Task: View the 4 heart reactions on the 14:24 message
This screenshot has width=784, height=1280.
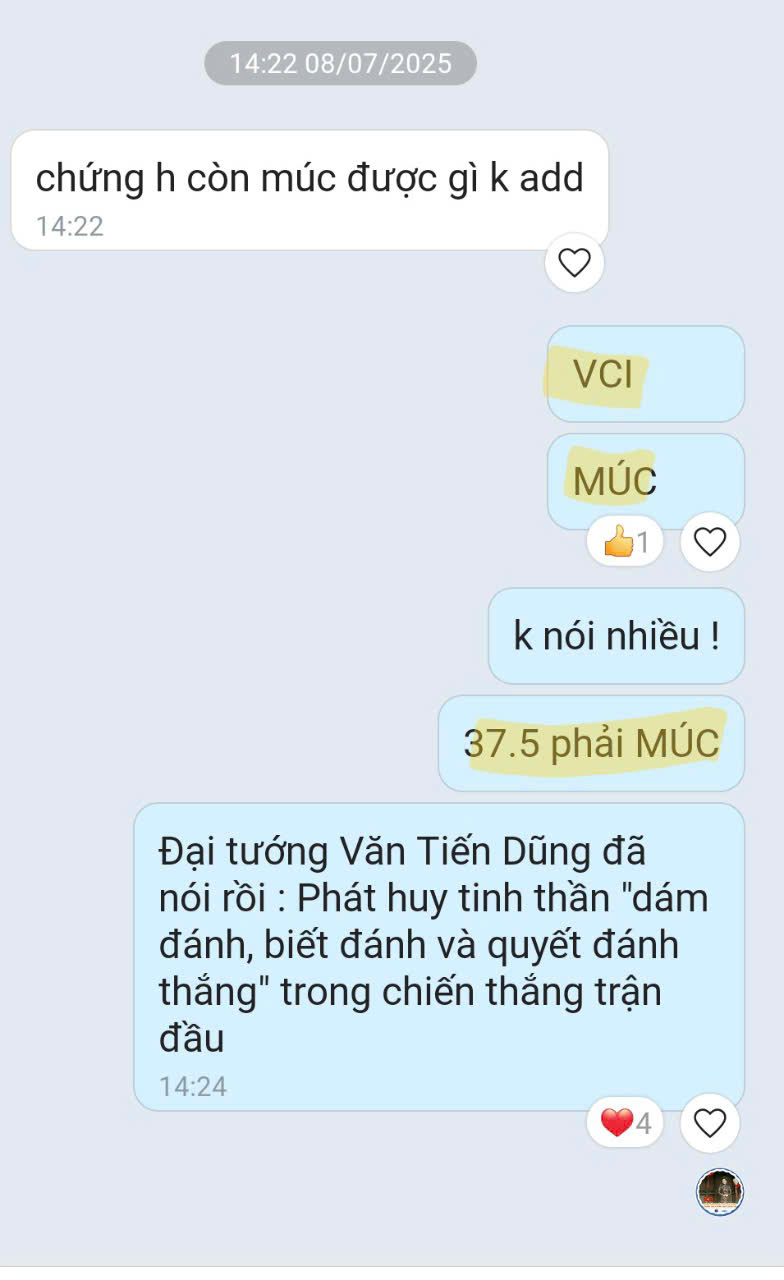Action: click(x=626, y=1124)
